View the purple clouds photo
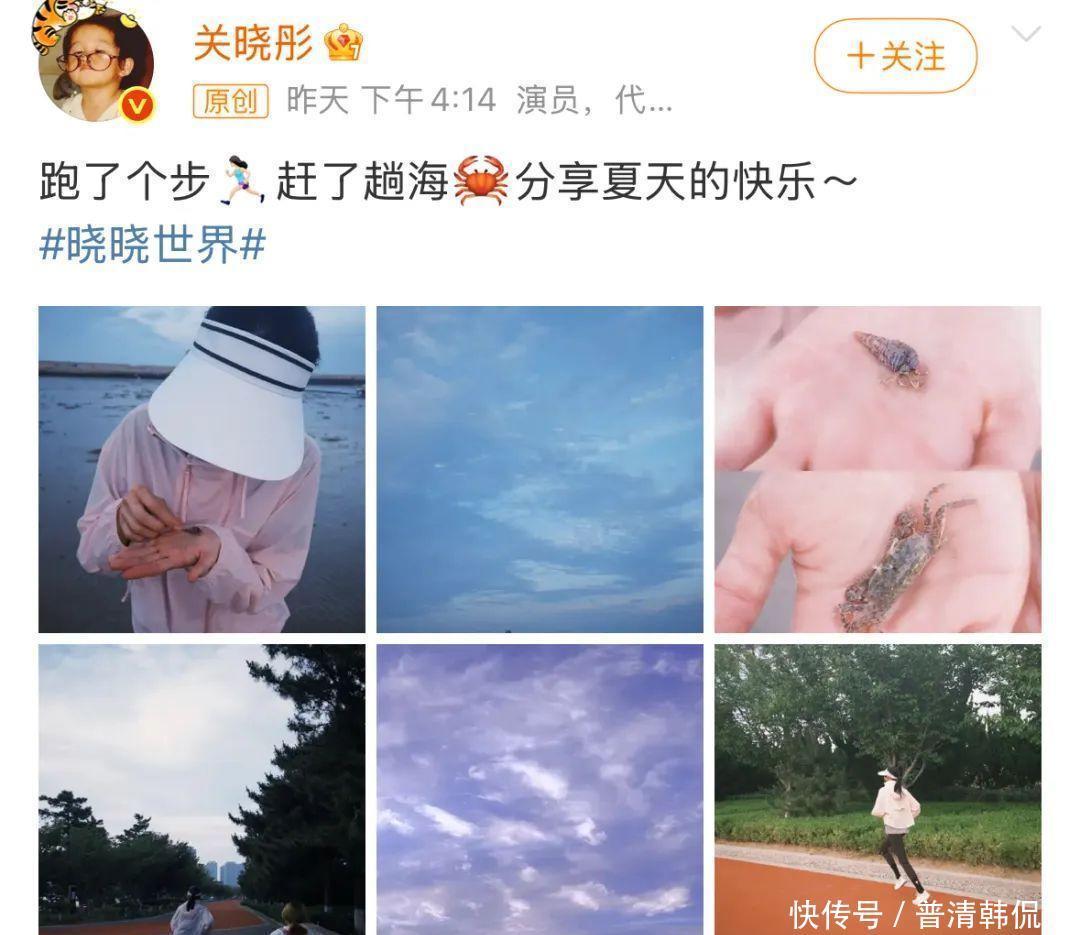 (540, 789)
